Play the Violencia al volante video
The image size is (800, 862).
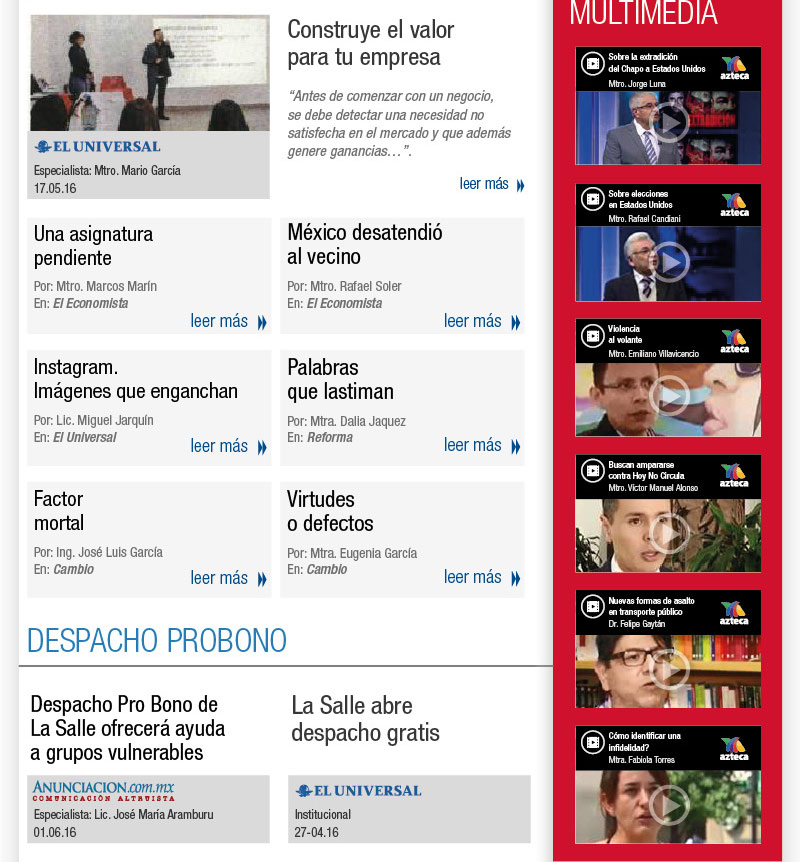669,396
